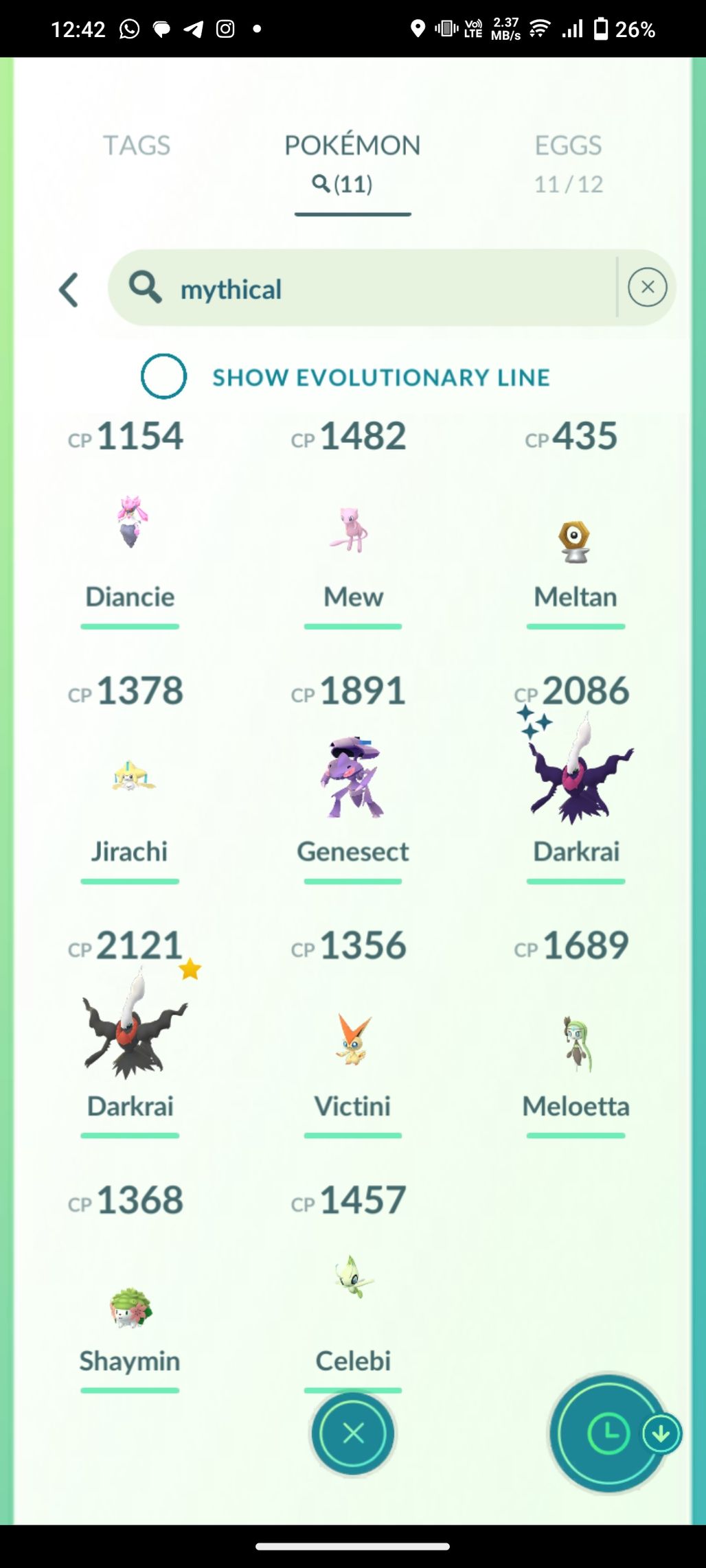Close the Pokémon storage with X button
The width and height of the screenshot is (706, 1568).
(x=353, y=1433)
